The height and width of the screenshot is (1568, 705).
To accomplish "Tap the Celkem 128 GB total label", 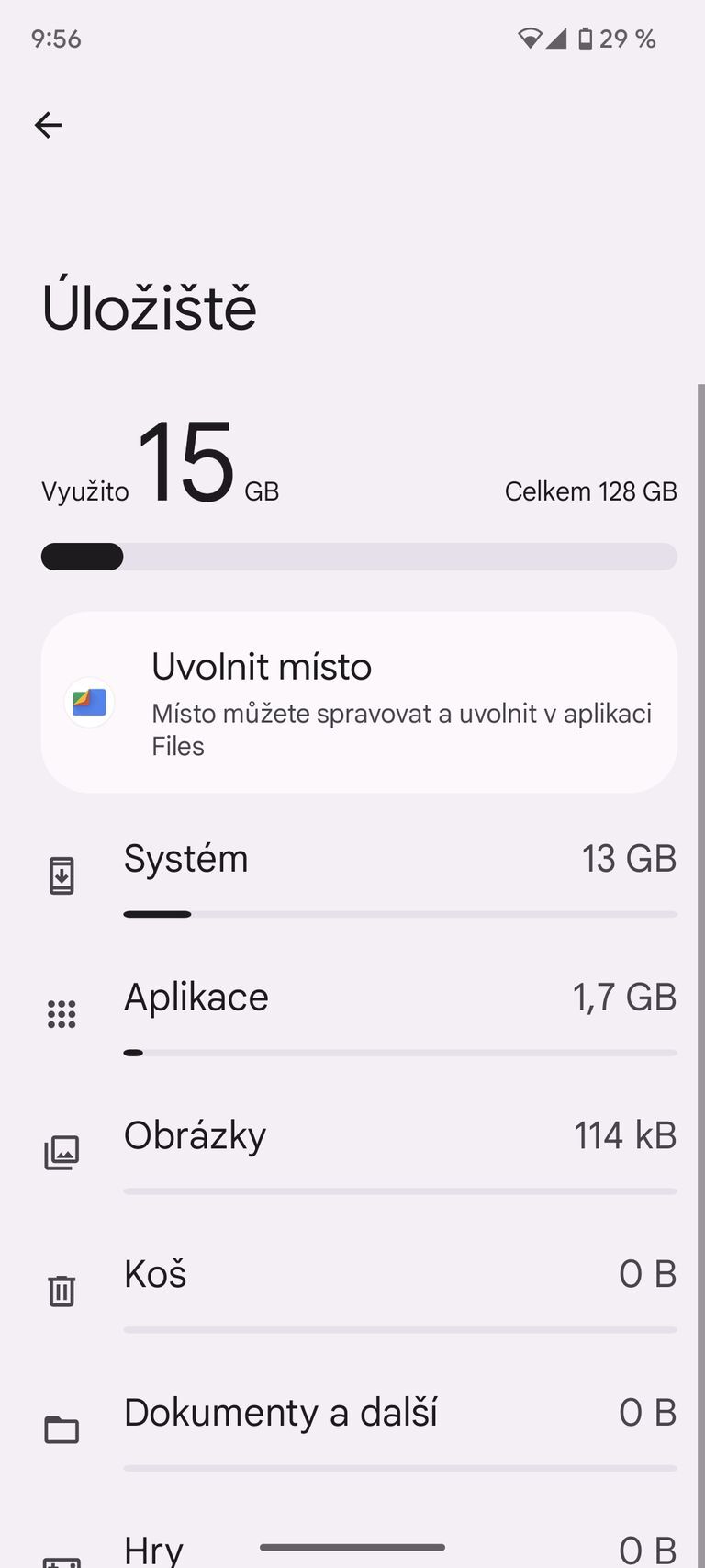I will pos(590,491).
